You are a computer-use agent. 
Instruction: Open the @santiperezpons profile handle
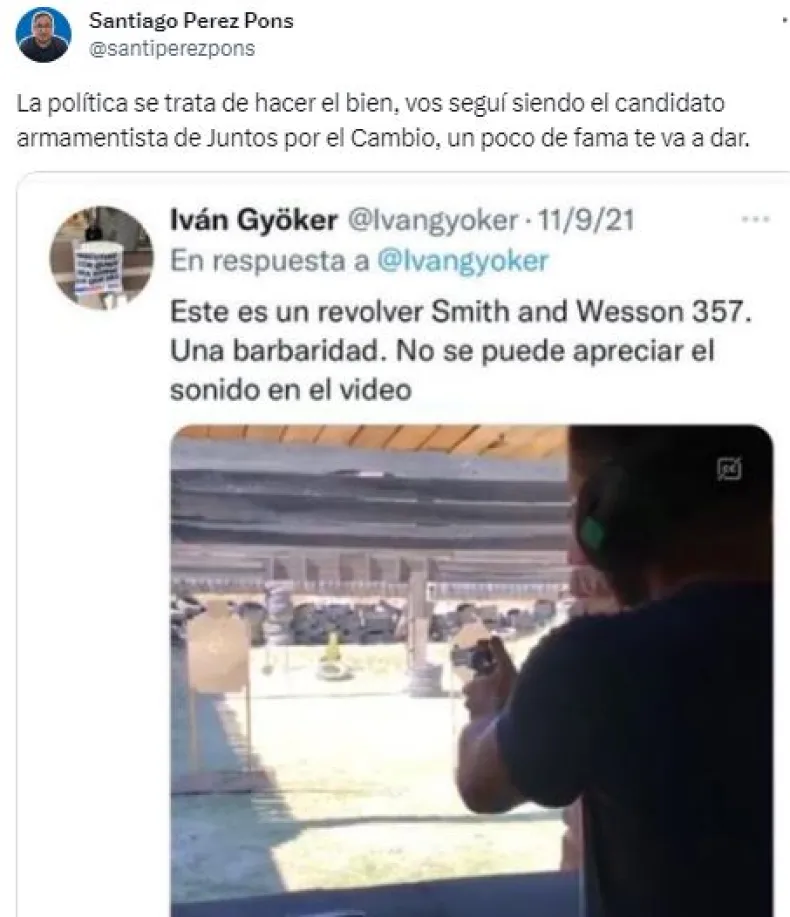[x=171, y=48]
